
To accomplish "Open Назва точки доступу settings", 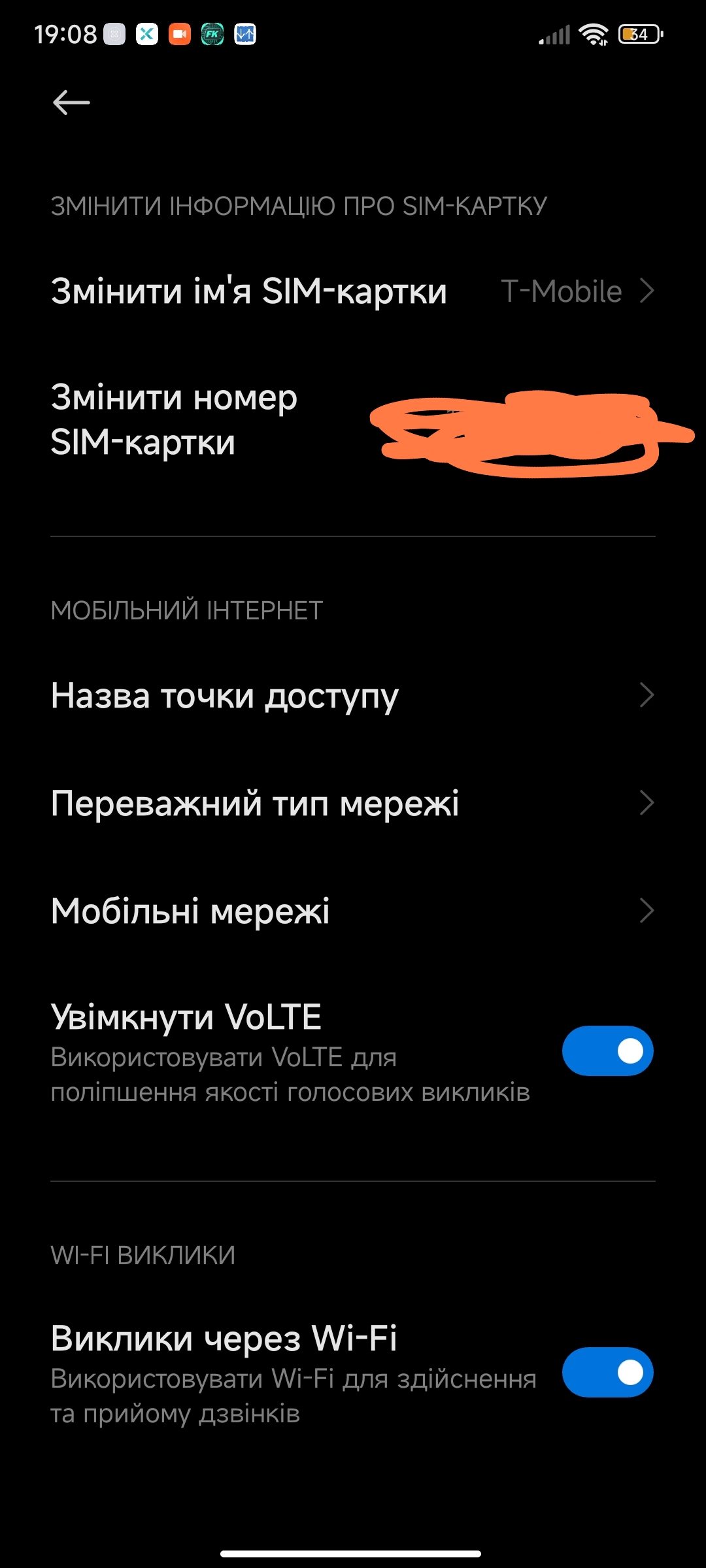I will pos(353,695).
